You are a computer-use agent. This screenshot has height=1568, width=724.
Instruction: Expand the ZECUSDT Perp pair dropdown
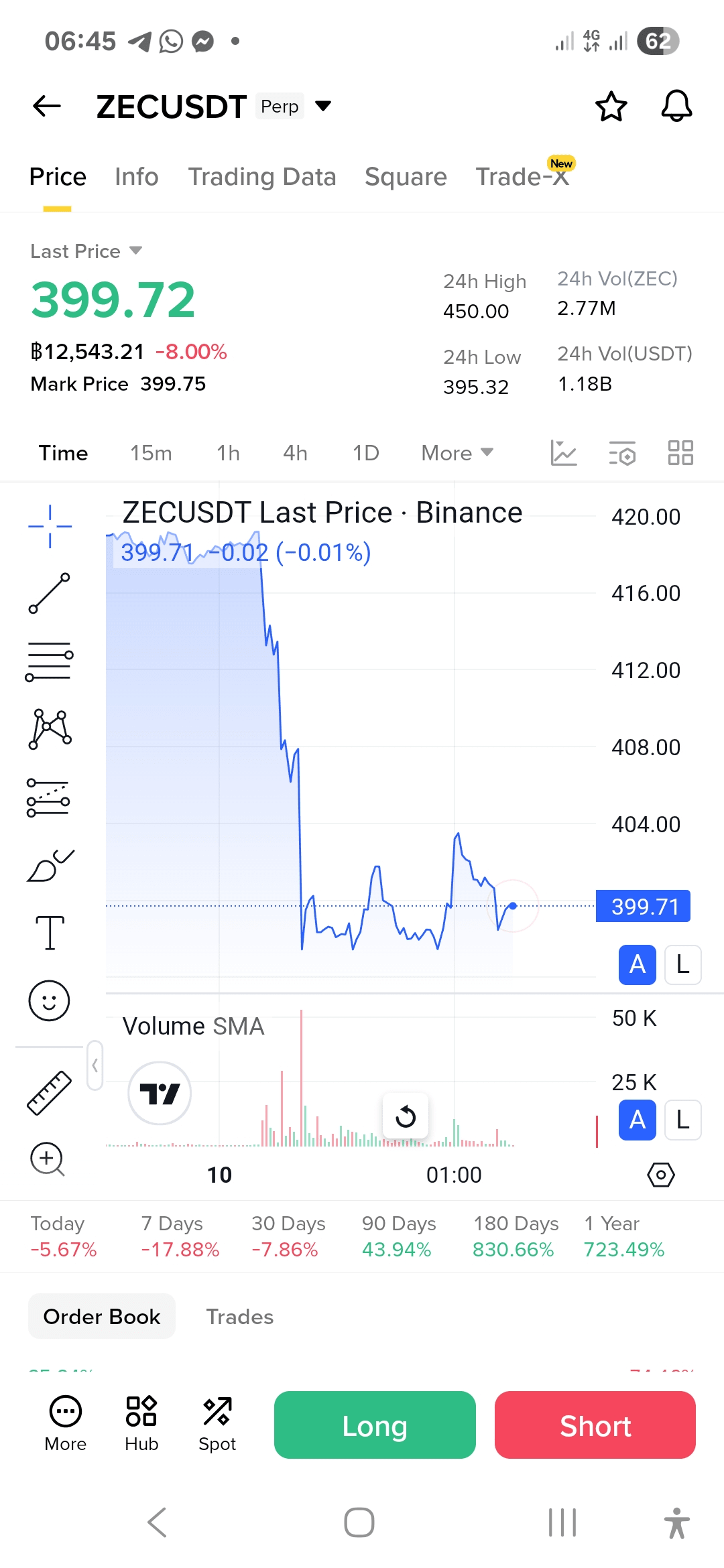[323, 106]
